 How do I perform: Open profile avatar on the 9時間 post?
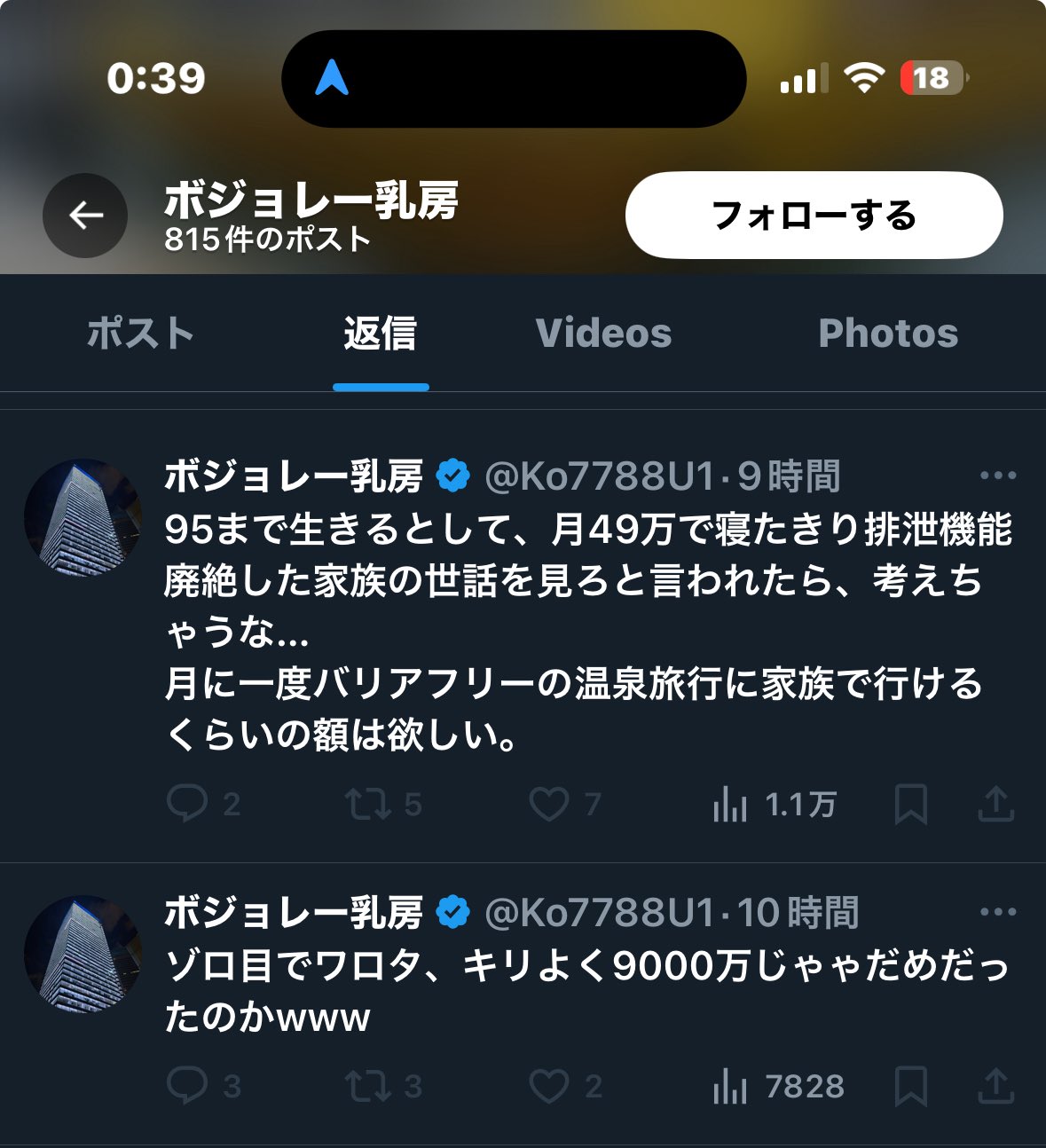pos(83,518)
